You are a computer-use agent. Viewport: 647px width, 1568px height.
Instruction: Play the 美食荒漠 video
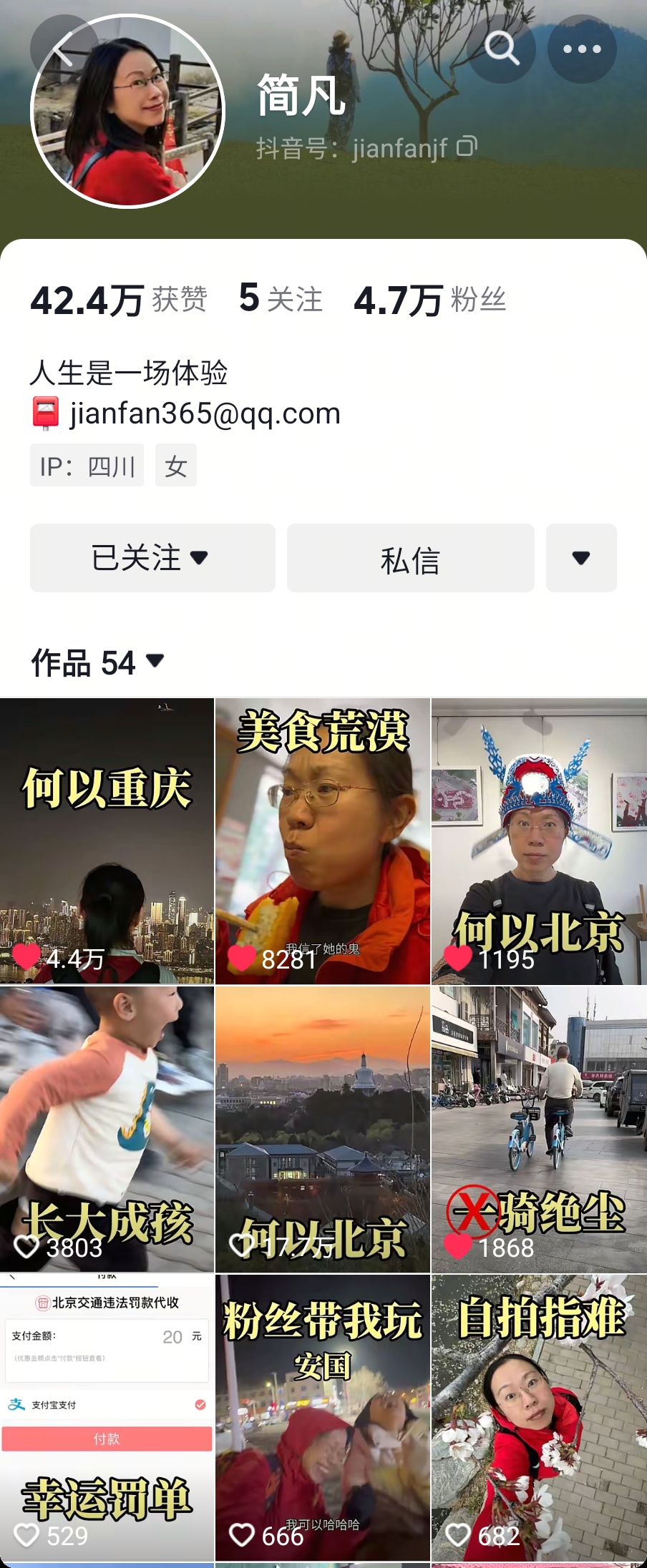pos(323,841)
